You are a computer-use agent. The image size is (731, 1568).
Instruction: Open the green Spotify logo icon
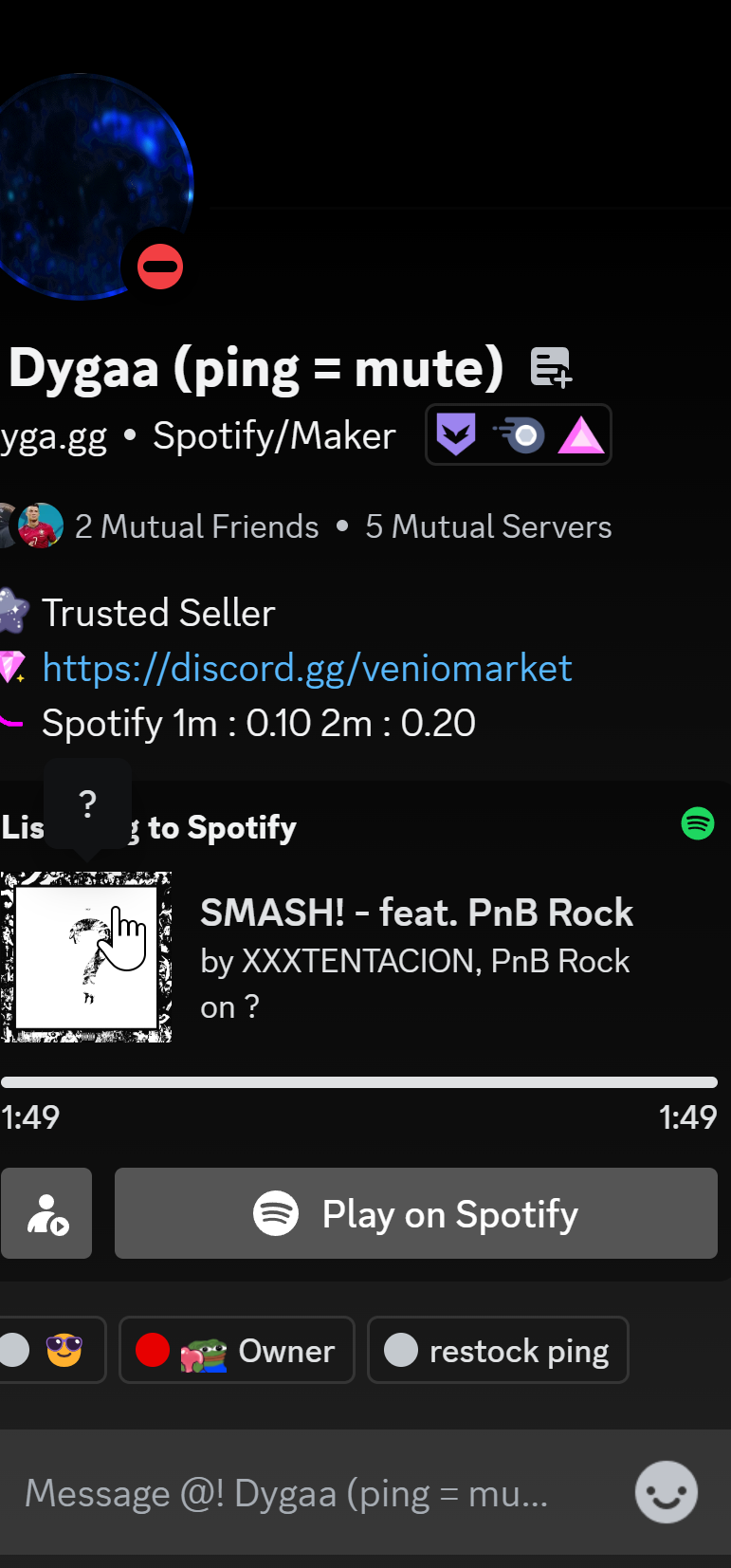698,823
